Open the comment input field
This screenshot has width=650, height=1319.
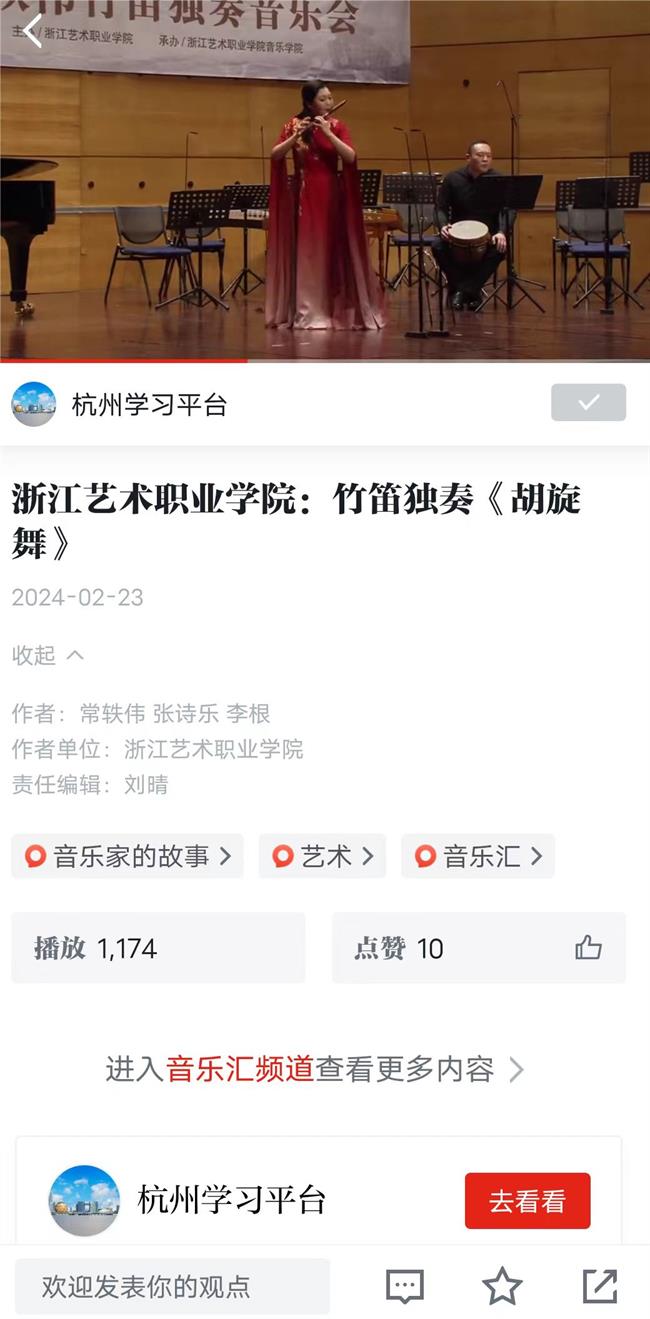point(172,1286)
